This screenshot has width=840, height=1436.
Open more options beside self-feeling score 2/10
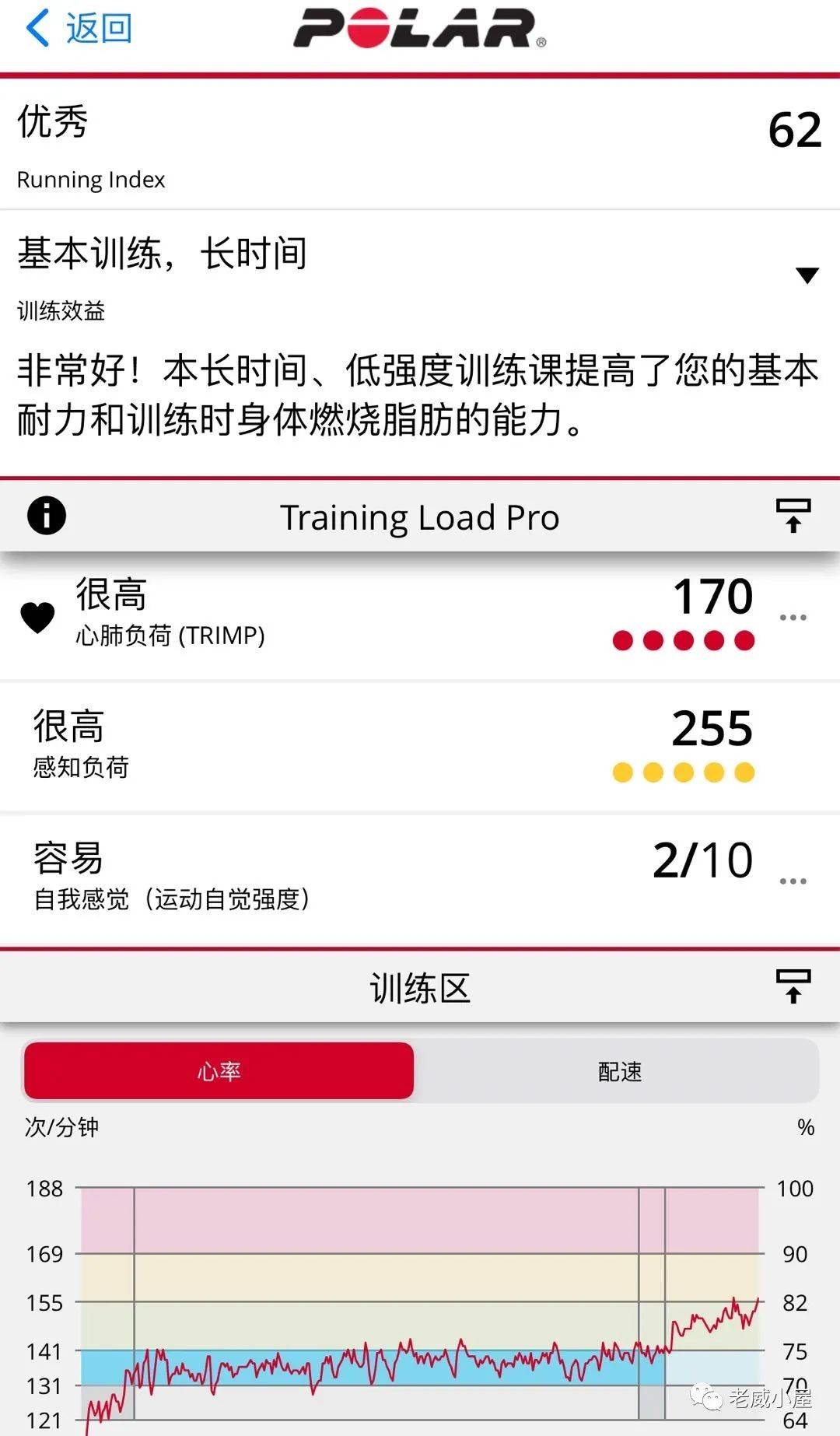[x=792, y=880]
